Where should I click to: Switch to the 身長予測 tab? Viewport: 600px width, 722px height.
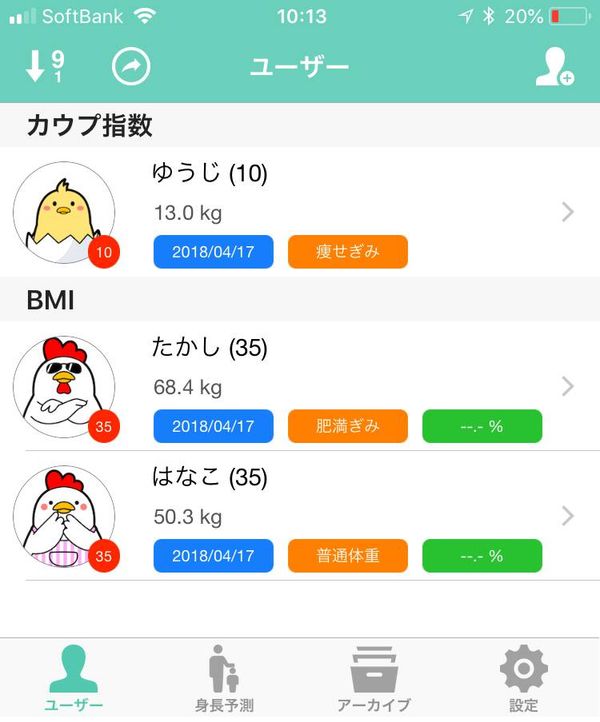pyautogui.click(x=224, y=678)
